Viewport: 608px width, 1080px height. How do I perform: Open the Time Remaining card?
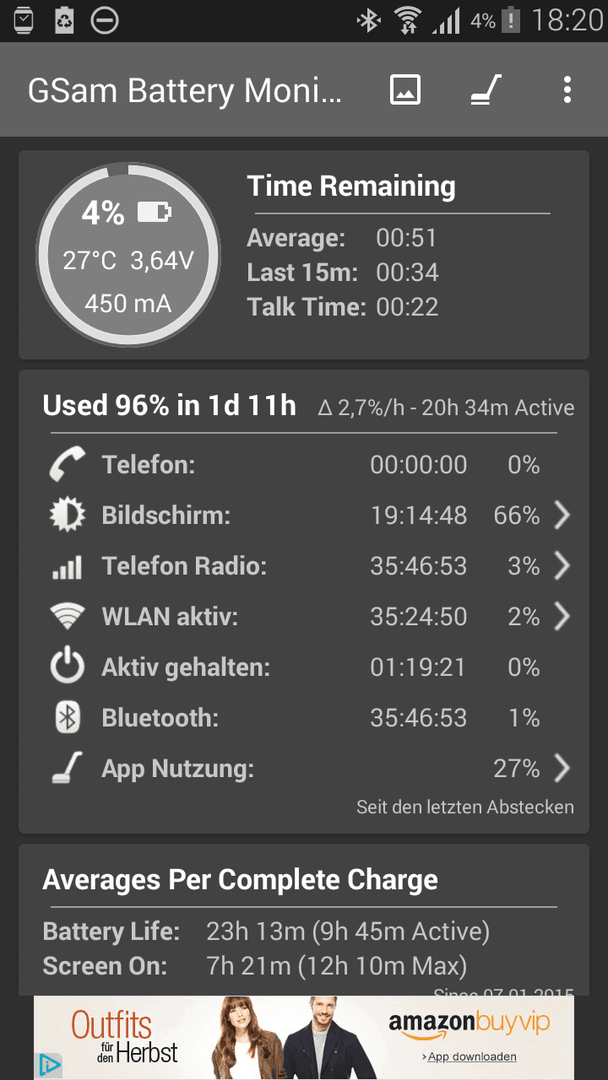(x=304, y=255)
